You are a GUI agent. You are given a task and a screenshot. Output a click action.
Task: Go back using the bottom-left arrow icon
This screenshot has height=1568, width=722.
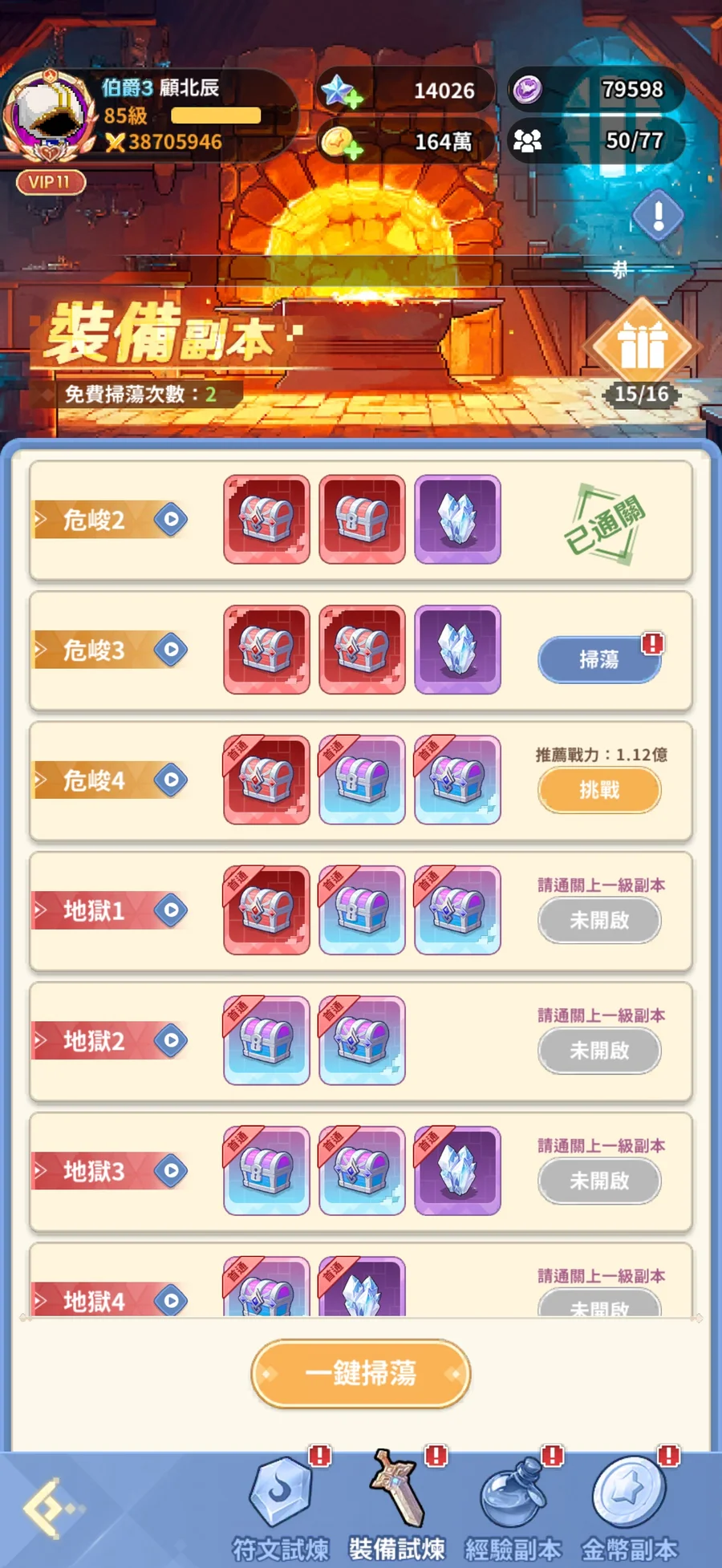point(50,1508)
